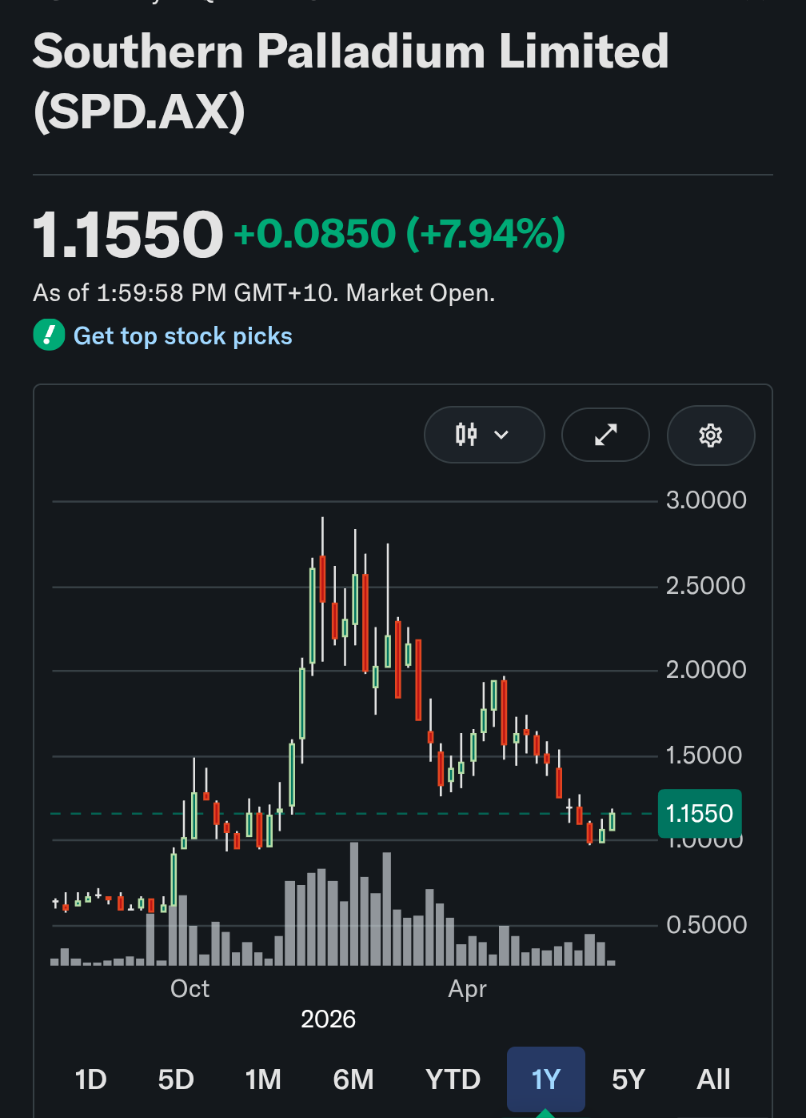Select the YTD range
This screenshot has height=1118, width=806.
[x=453, y=1079]
